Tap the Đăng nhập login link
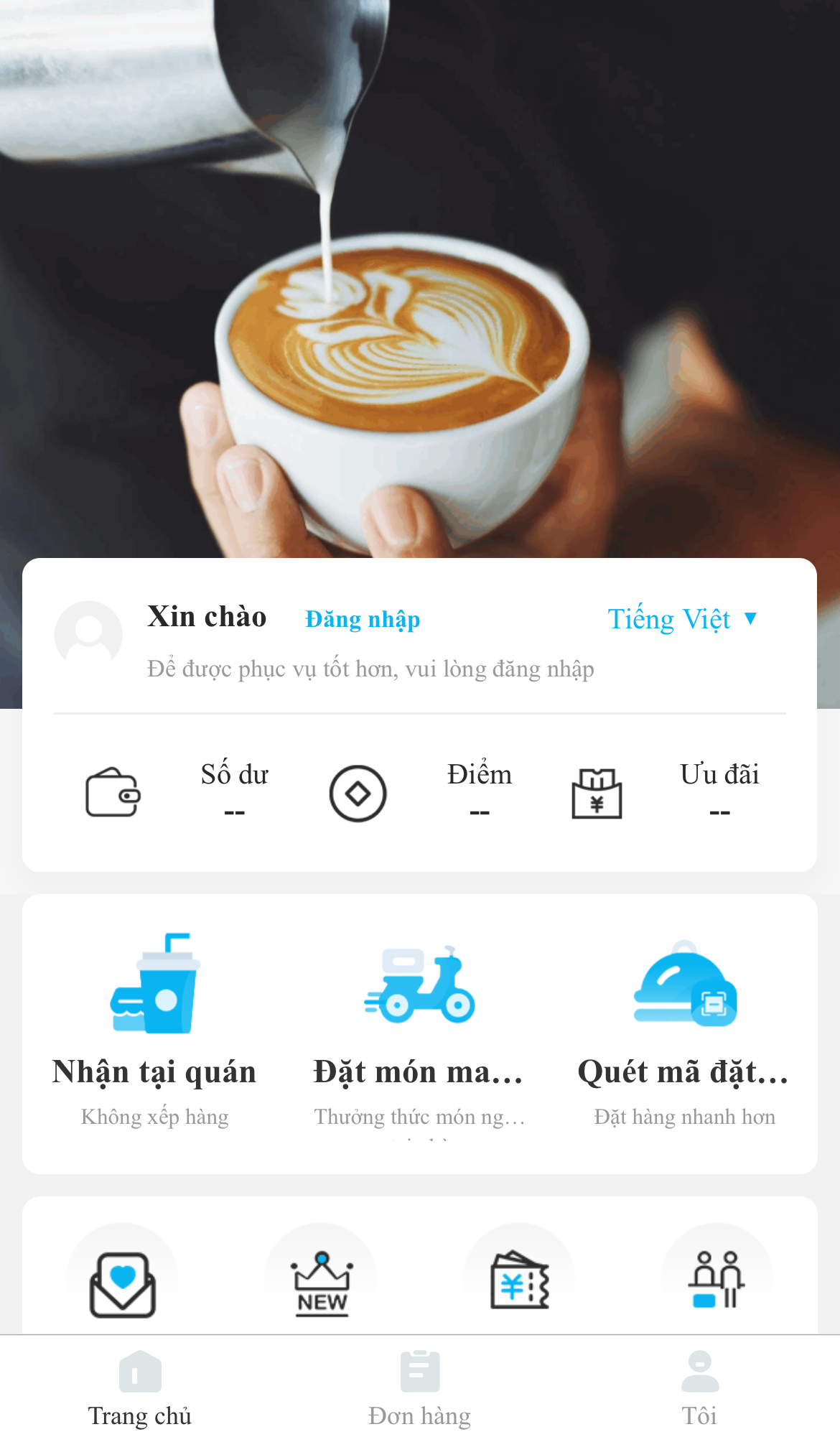Screen dimensions: 840x1437 pyautogui.click(x=363, y=619)
